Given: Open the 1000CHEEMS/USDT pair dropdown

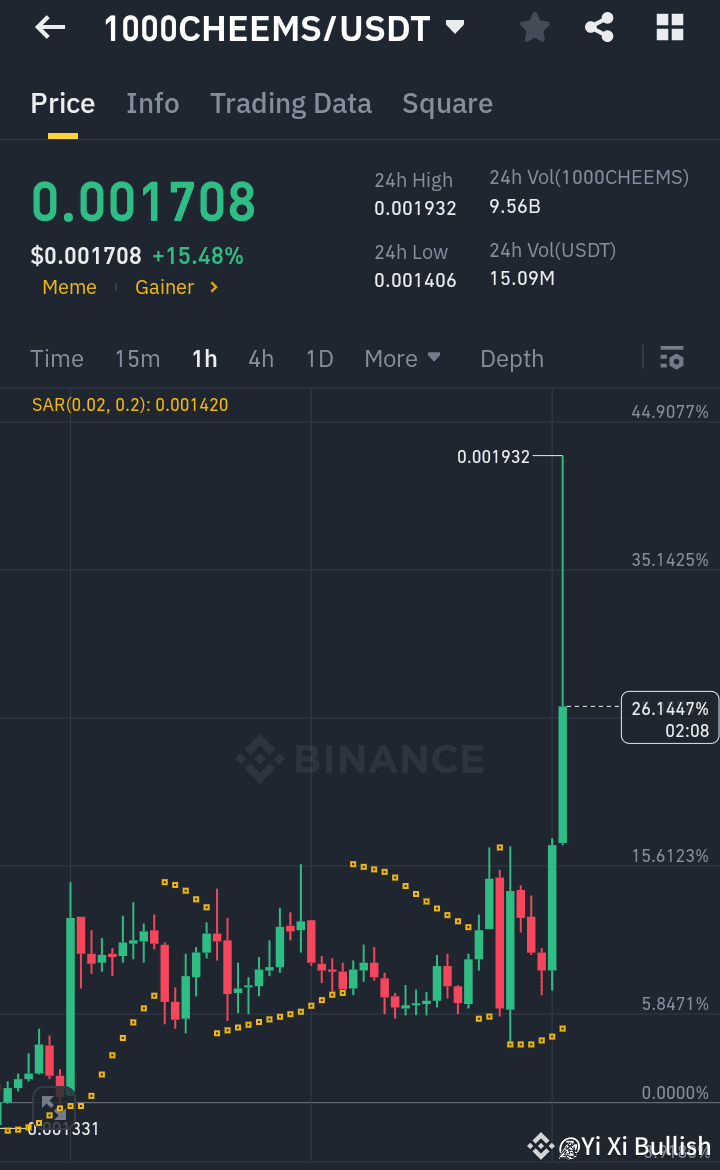Looking at the screenshot, I should 455,27.
